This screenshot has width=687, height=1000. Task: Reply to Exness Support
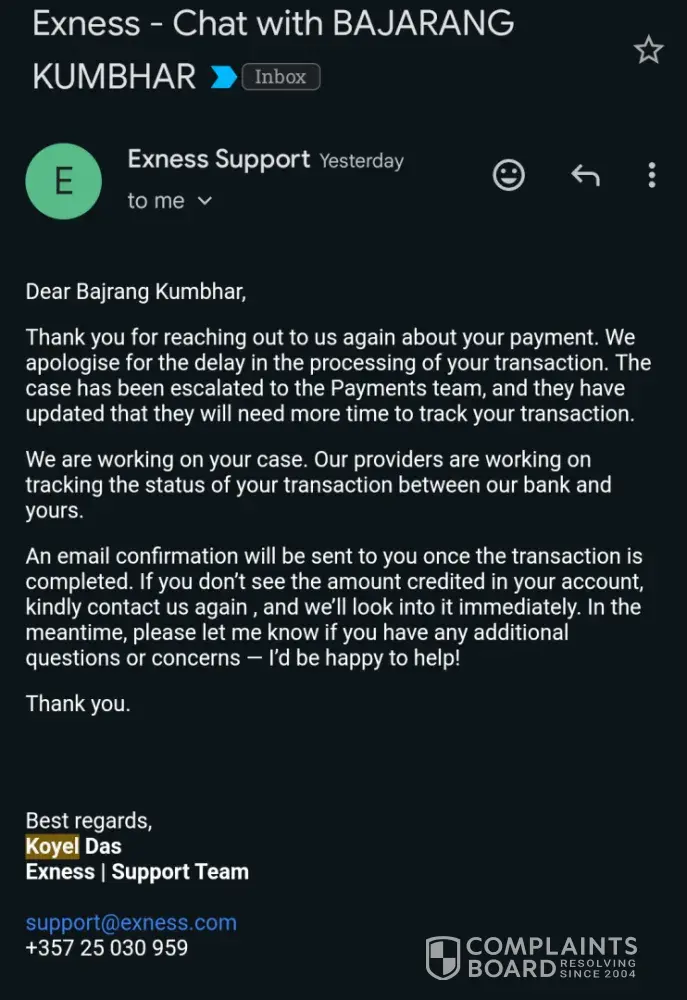[x=585, y=176]
